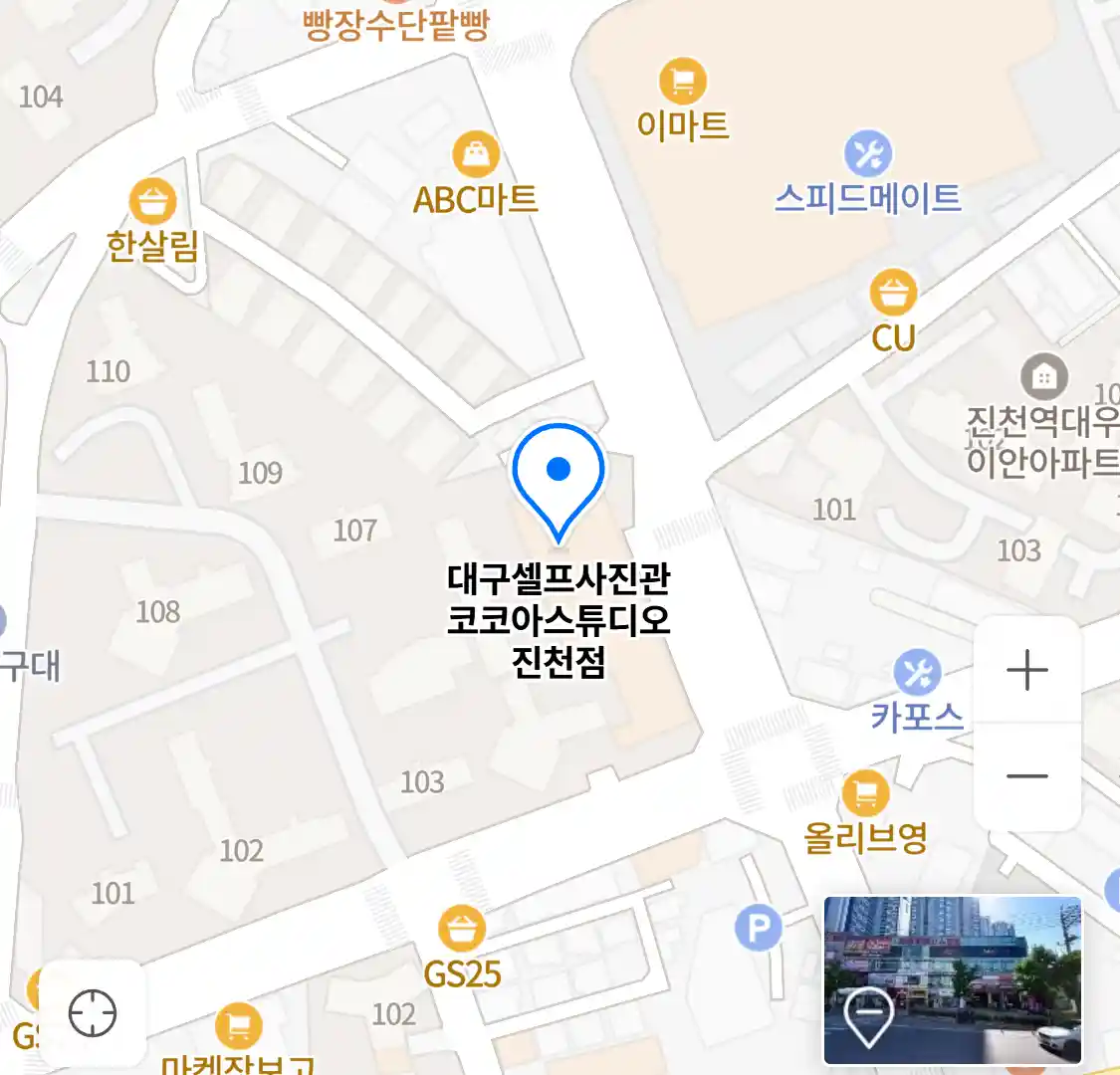Zoom out of the map
The image size is (1120, 1075).
point(1026,776)
